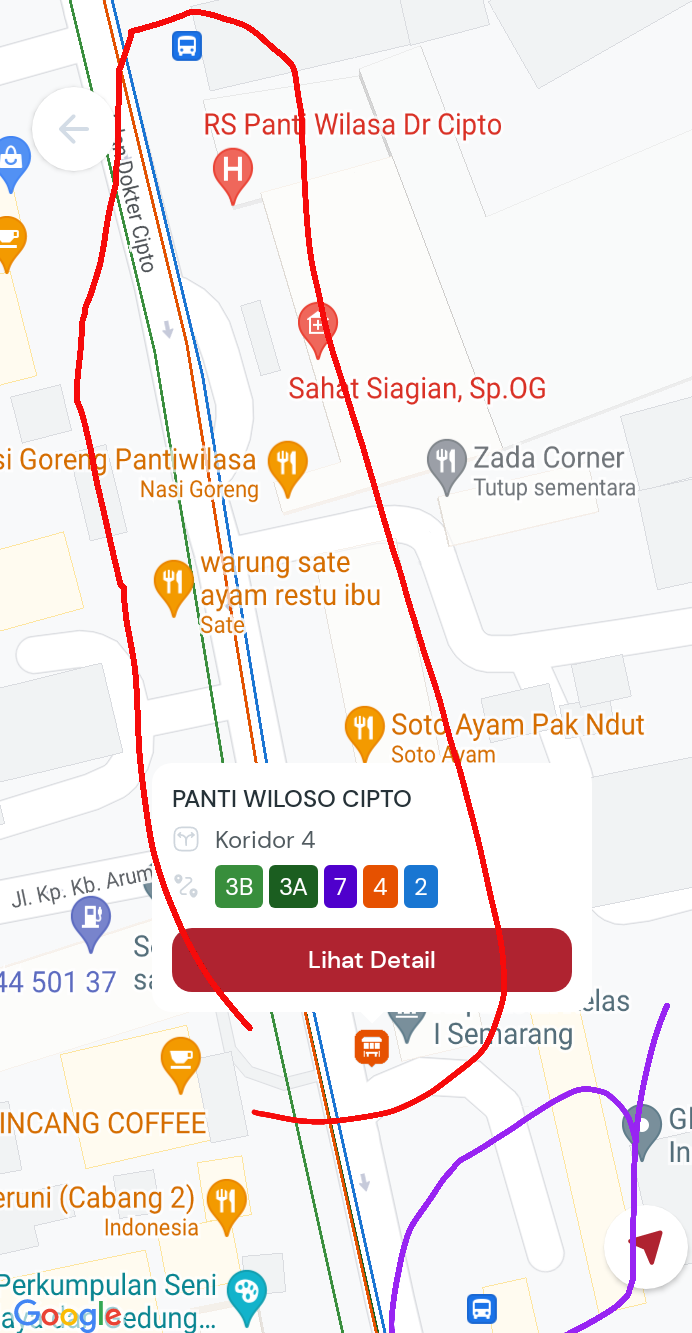The width and height of the screenshot is (692, 1333).
Task: Select route chip 2
Action: point(421,887)
